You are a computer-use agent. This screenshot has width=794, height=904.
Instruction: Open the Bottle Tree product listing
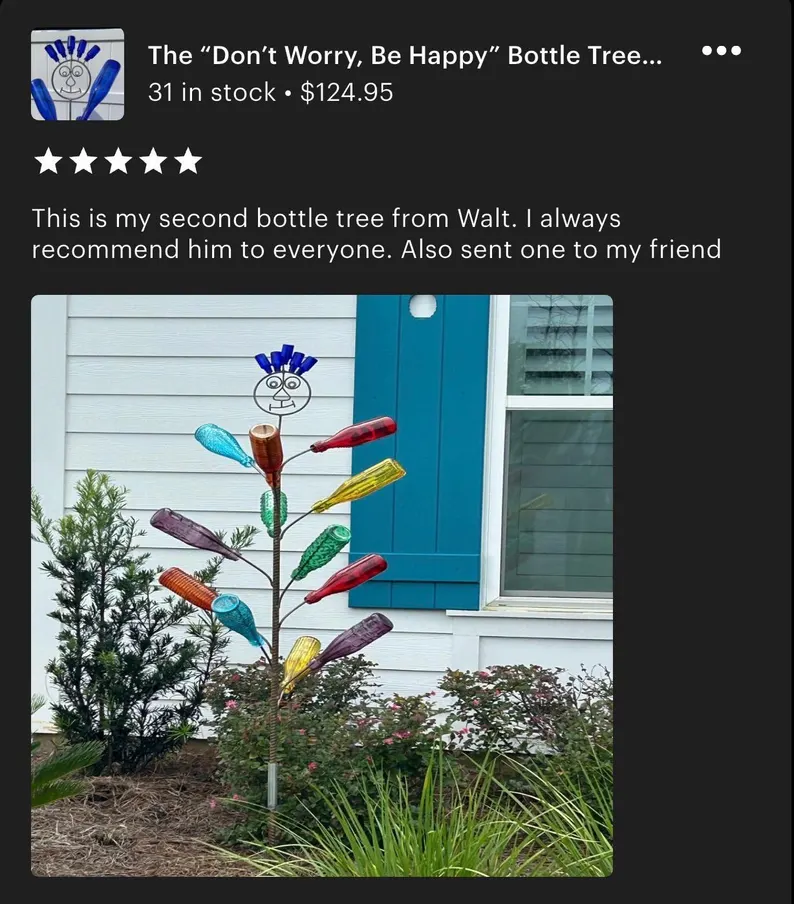pos(404,56)
